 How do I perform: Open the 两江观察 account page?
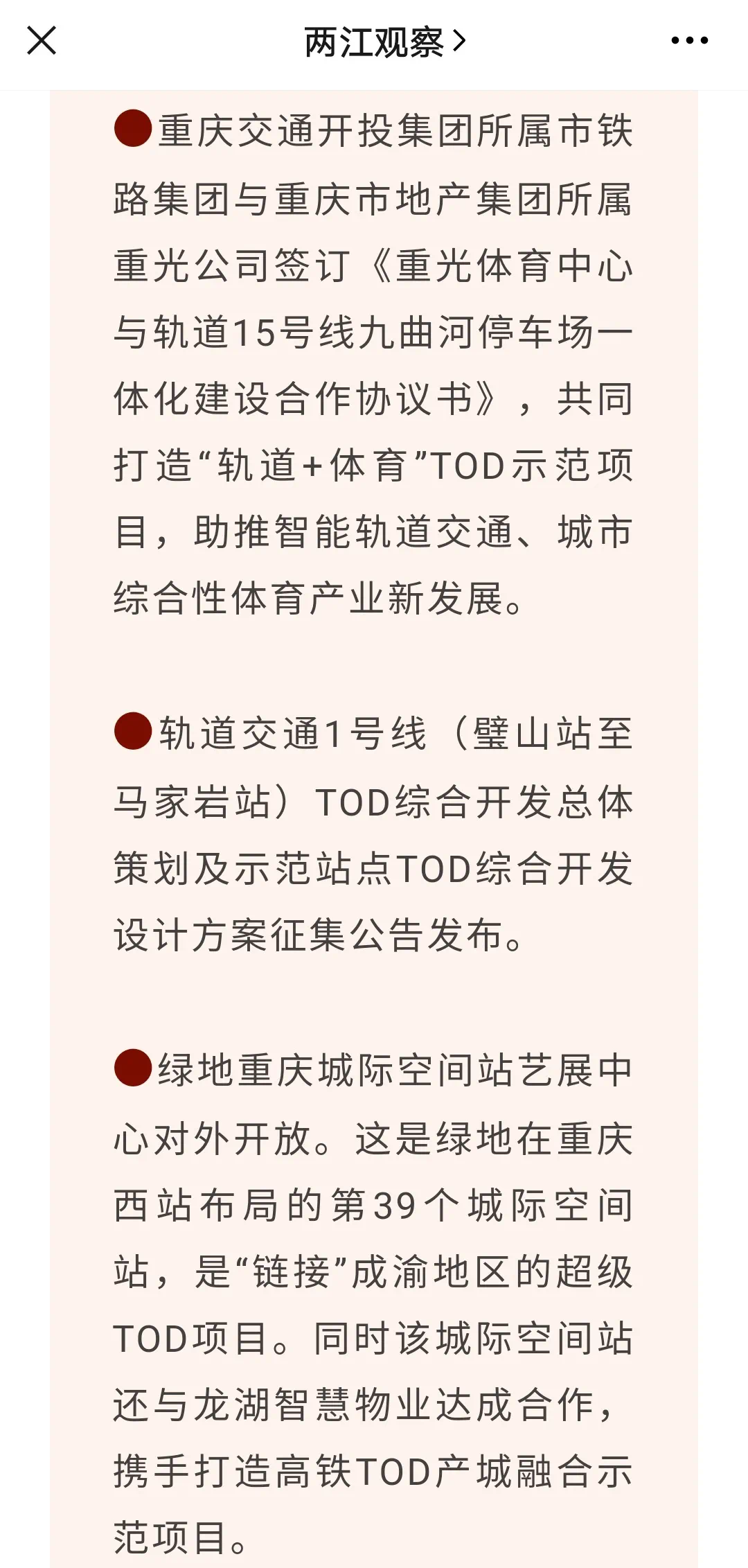tap(384, 42)
